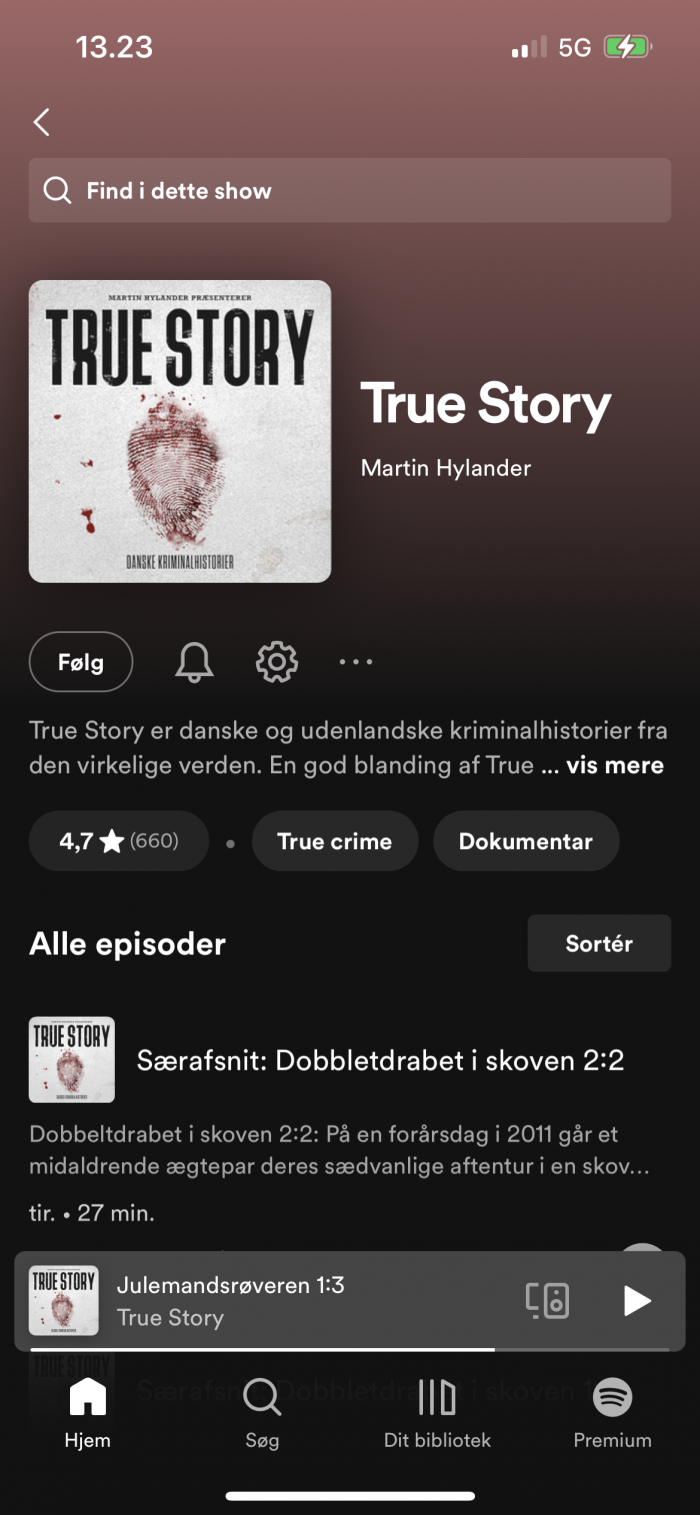Tap the 'Find i dette show' search field

point(349,190)
